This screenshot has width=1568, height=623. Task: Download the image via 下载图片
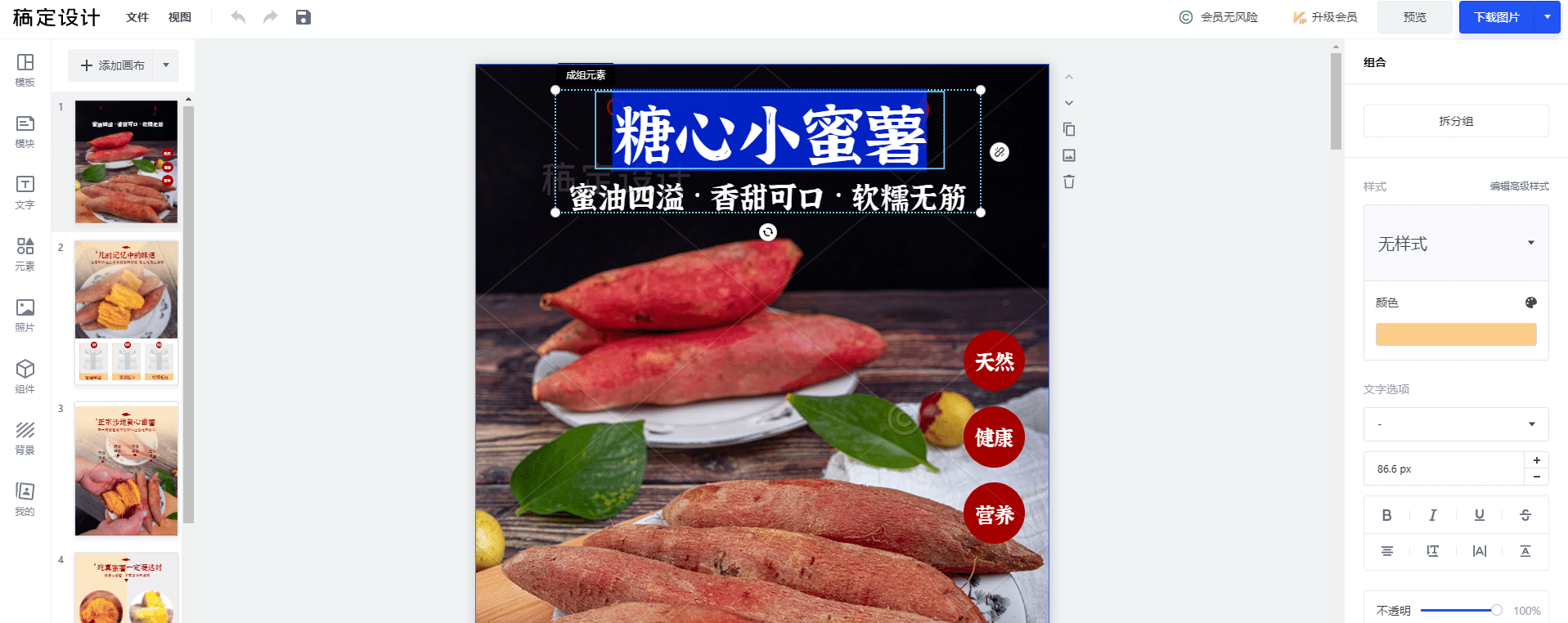point(1496,17)
